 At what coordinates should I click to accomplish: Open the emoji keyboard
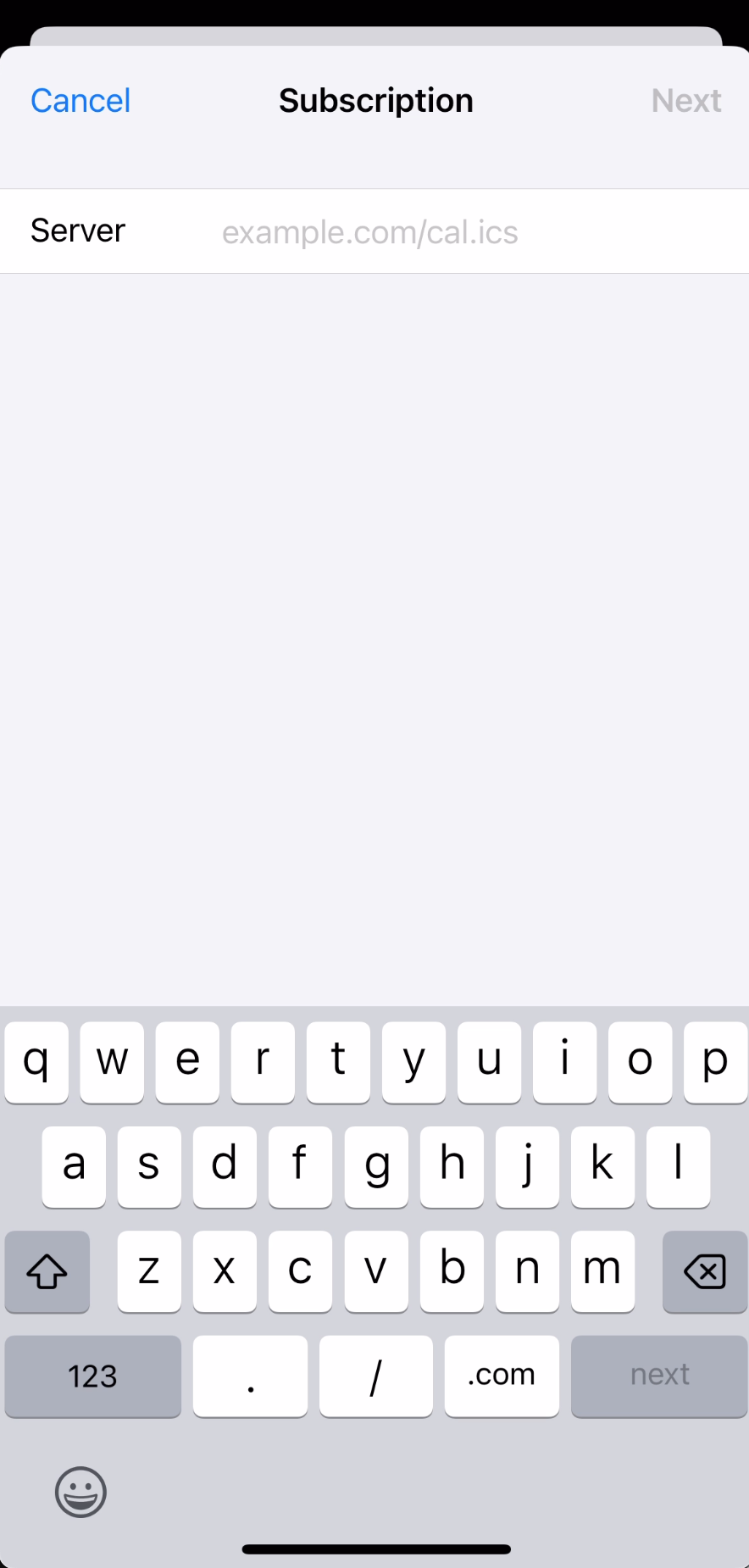[x=80, y=1492]
